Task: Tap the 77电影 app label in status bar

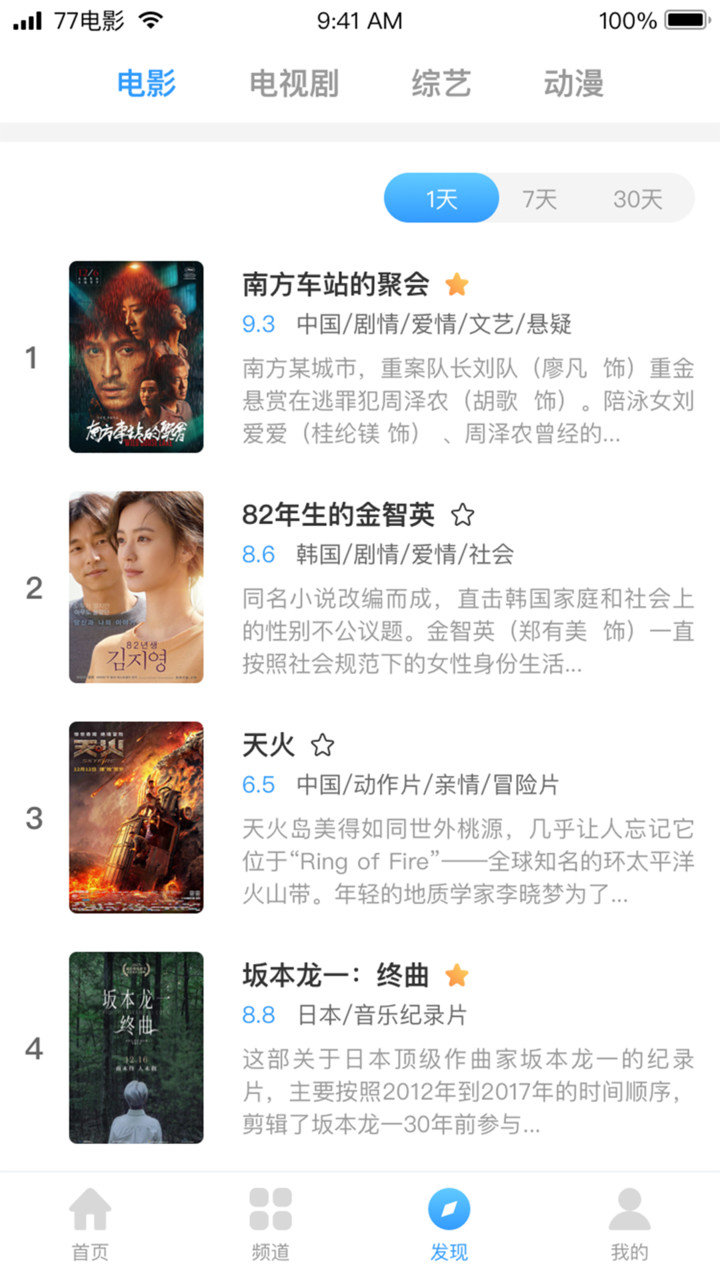Action: click(88, 19)
